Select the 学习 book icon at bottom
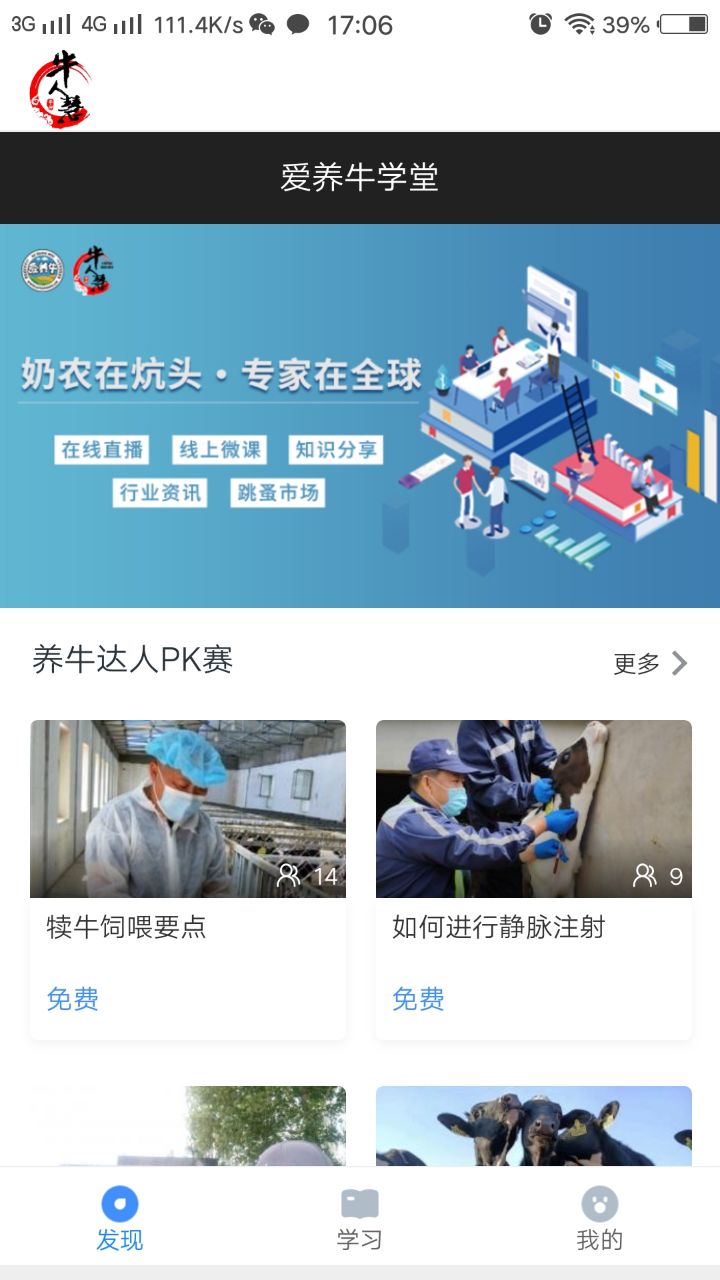The height and width of the screenshot is (1280, 720). point(358,1202)
